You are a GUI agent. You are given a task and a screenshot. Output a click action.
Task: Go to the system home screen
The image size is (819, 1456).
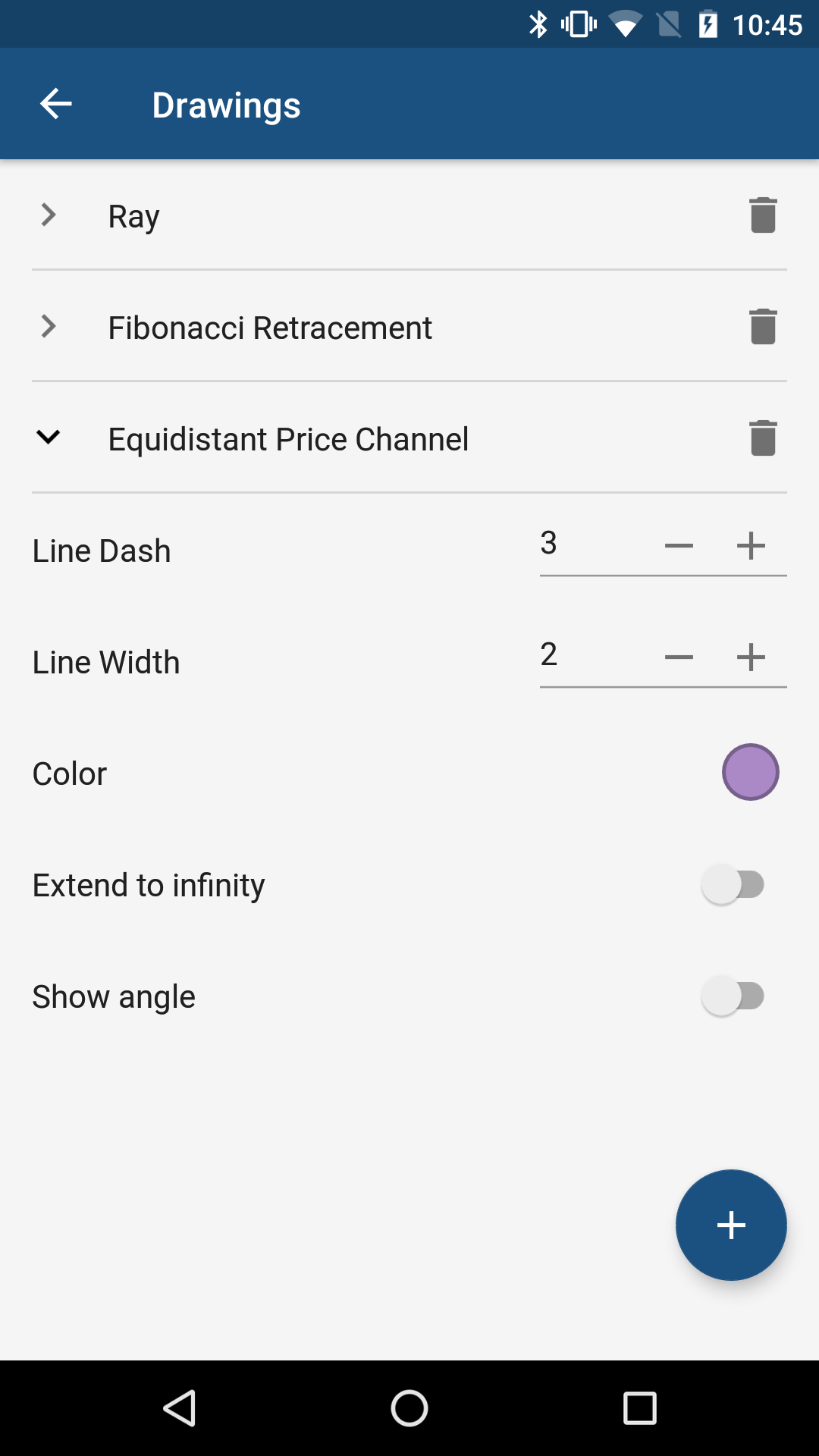click(409, 1409)
